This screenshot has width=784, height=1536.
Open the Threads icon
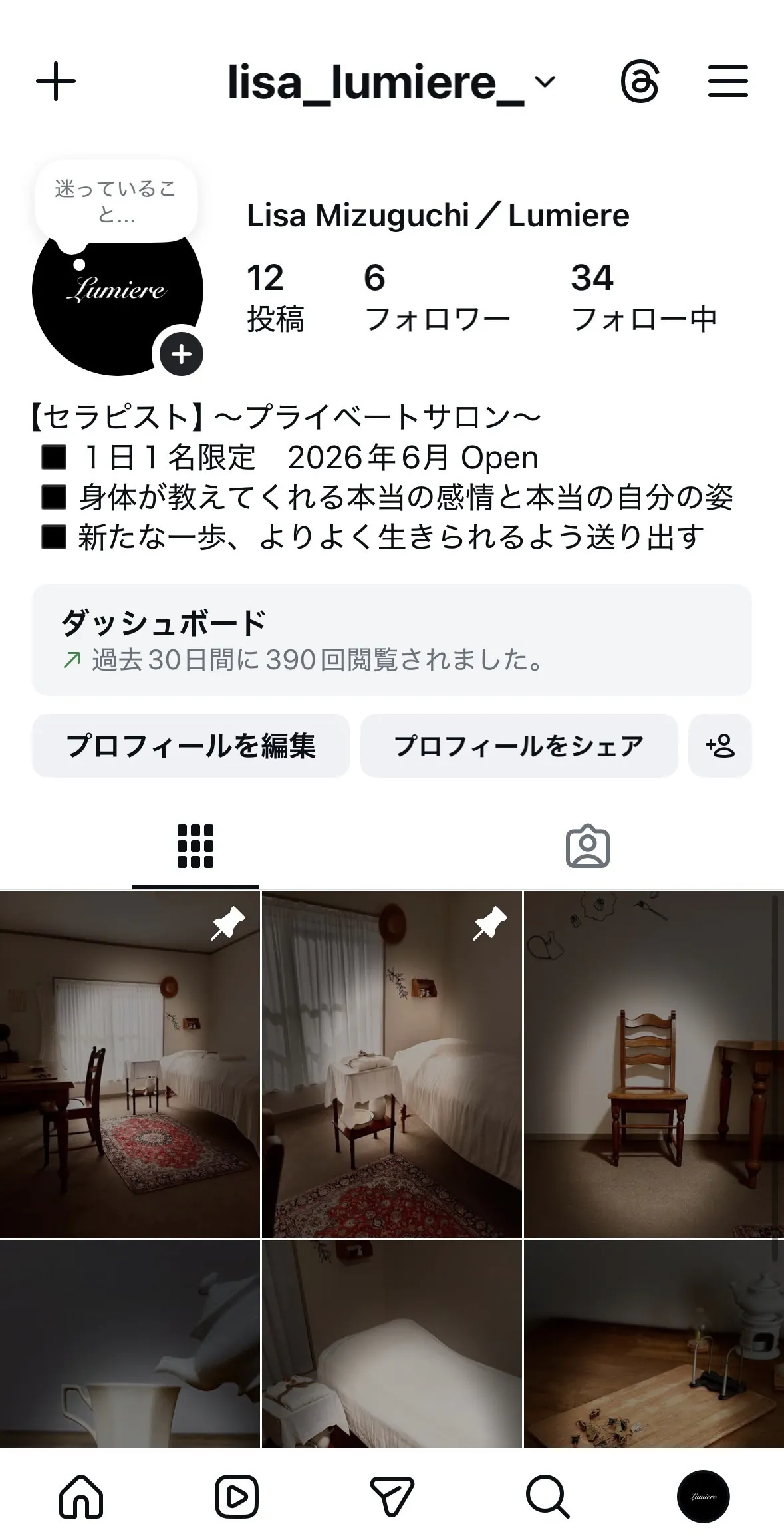pos(640,82)
